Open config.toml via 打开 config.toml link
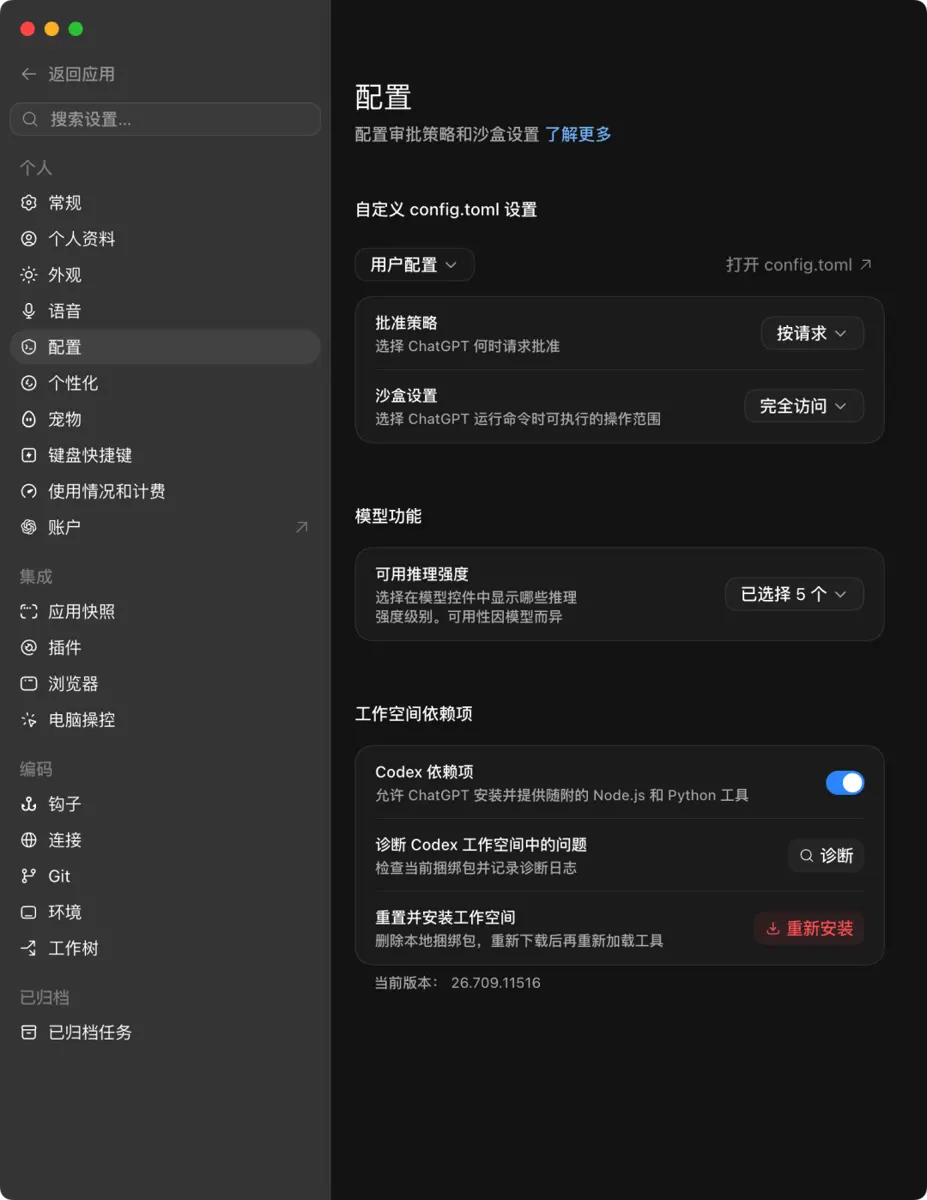Viewport: 927px width, 1200px height. coord(799,265)
